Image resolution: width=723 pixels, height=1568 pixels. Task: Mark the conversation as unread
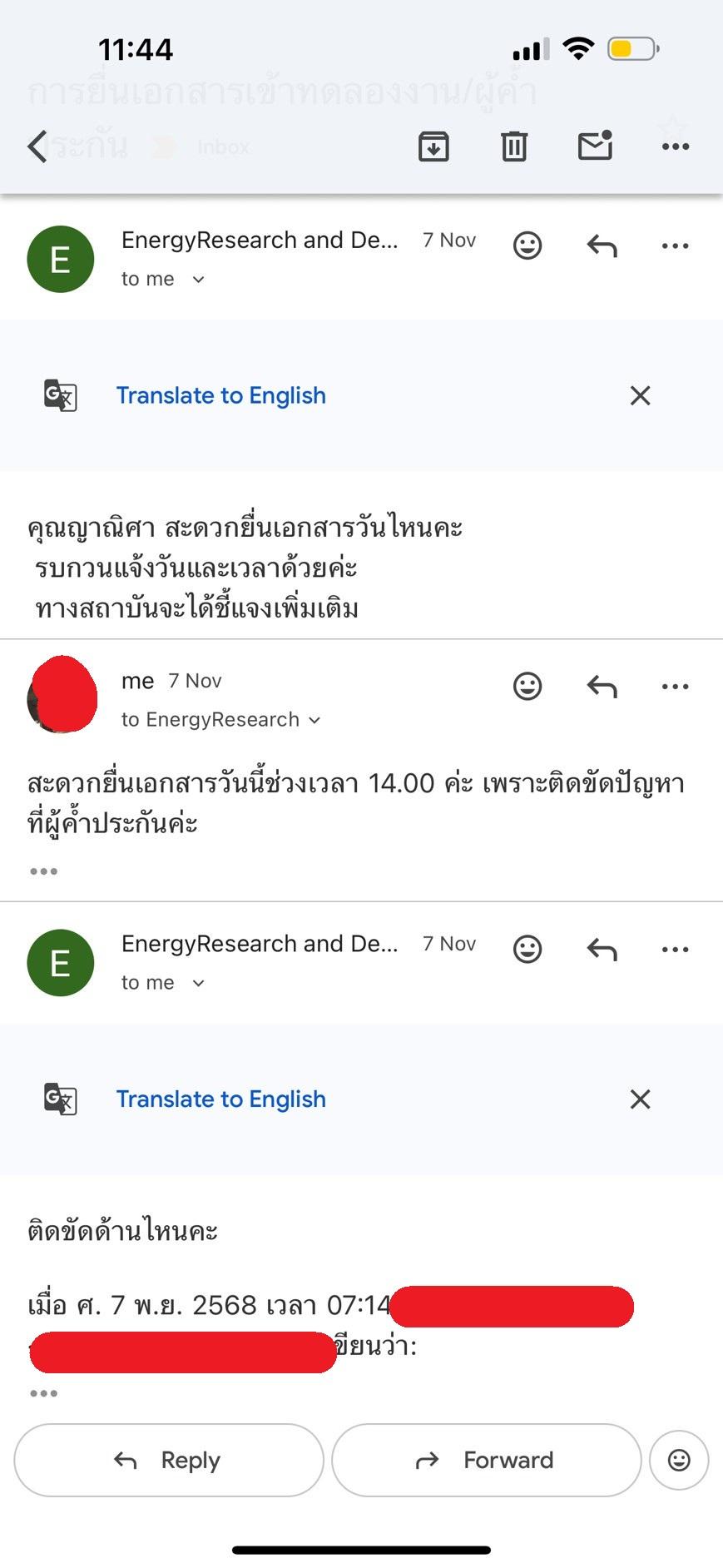coord(595,146)
